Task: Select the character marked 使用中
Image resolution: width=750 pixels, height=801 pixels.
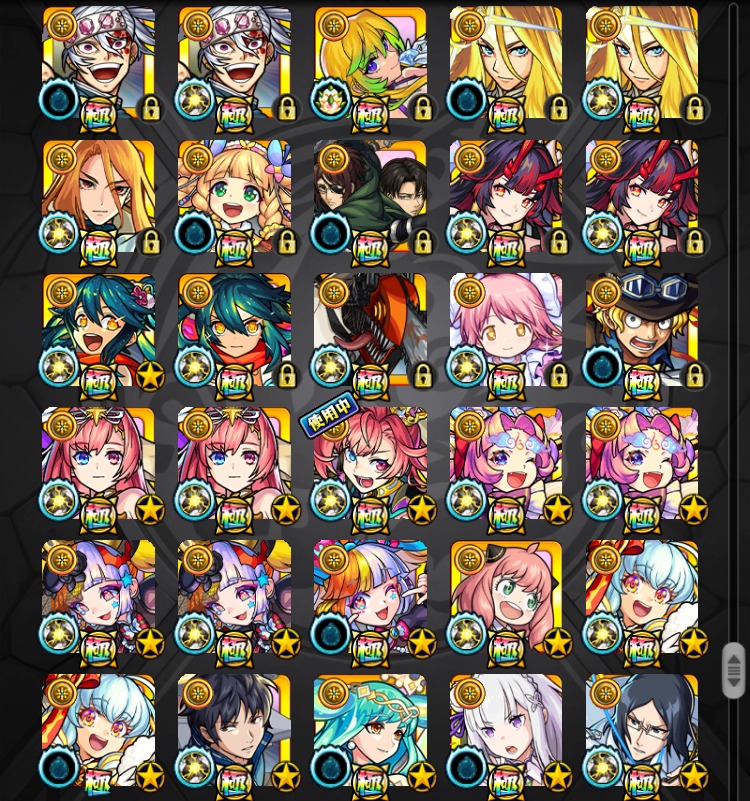Action: tap(370, 465)
